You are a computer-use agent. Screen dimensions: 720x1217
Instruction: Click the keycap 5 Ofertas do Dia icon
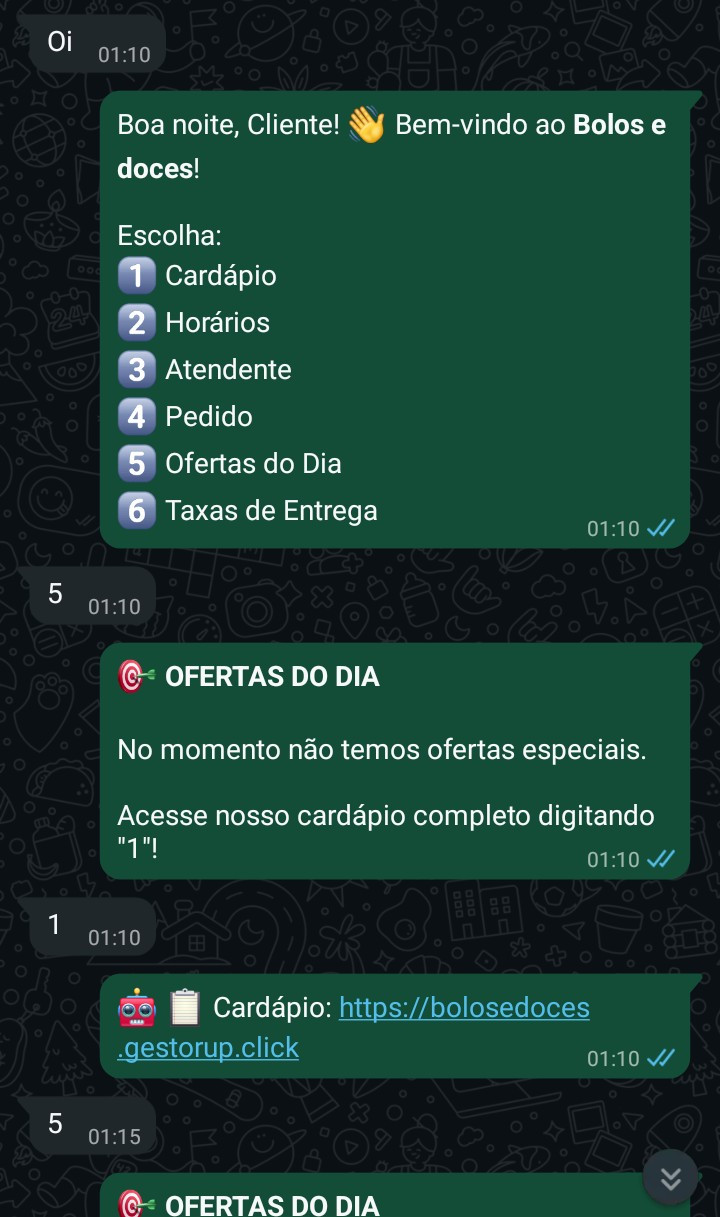pos(137,463)
